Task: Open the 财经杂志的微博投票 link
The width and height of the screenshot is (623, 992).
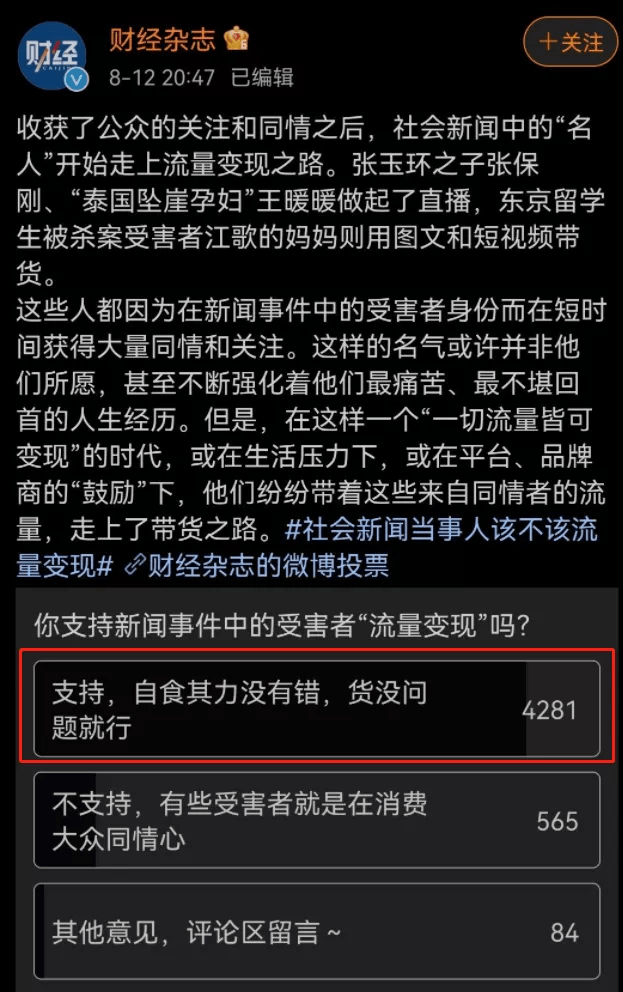Action: tap(258, 566)
